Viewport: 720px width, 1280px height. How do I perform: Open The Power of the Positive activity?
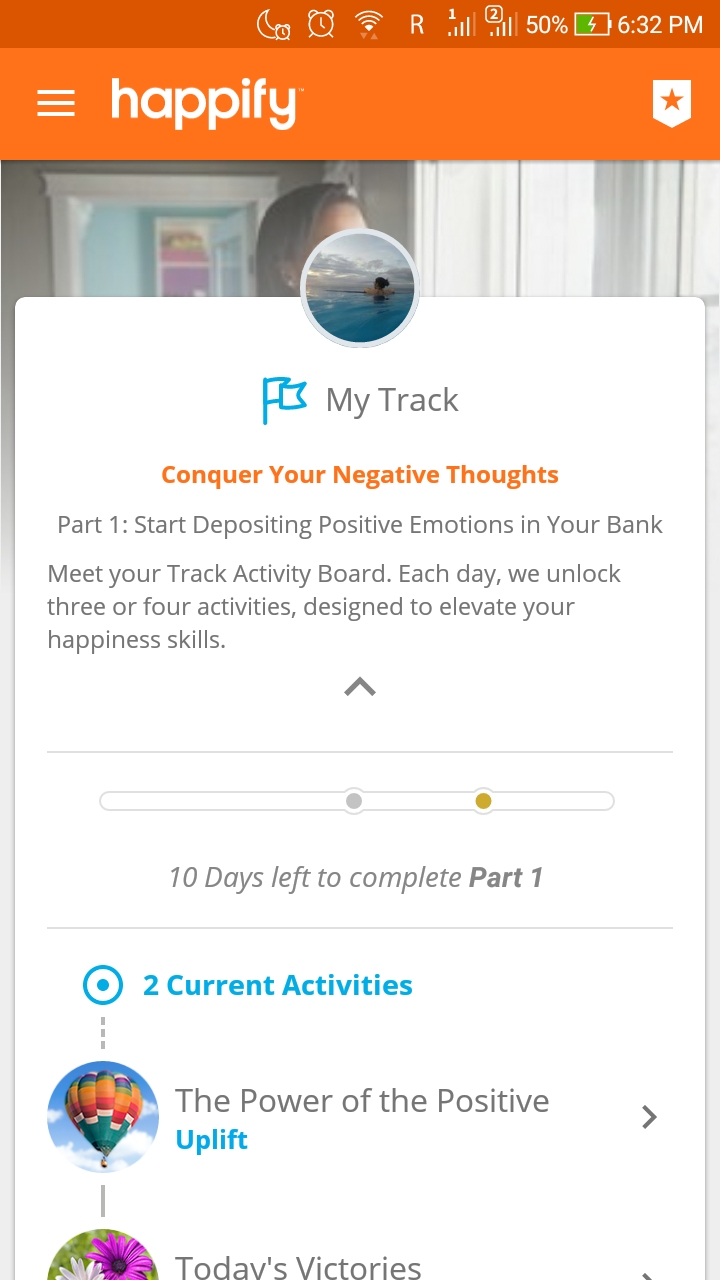362,1116
